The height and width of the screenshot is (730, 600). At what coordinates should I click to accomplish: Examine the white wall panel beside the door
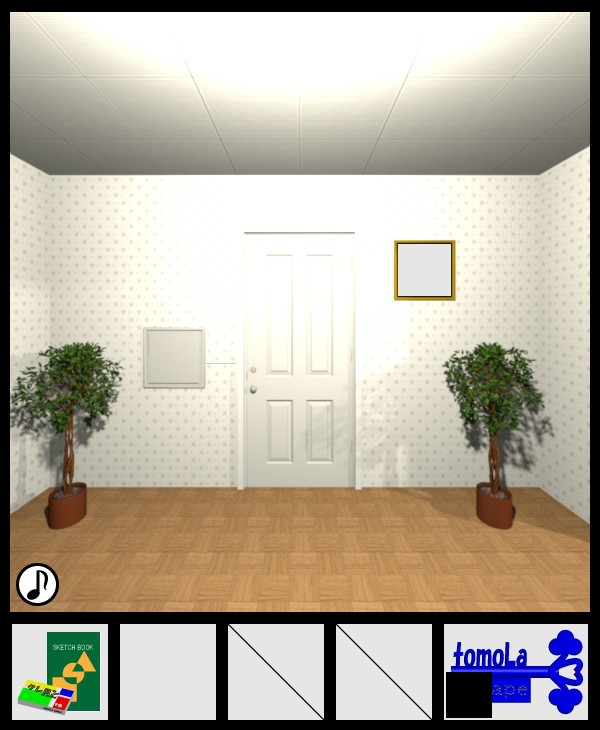[x=174, y=358]
